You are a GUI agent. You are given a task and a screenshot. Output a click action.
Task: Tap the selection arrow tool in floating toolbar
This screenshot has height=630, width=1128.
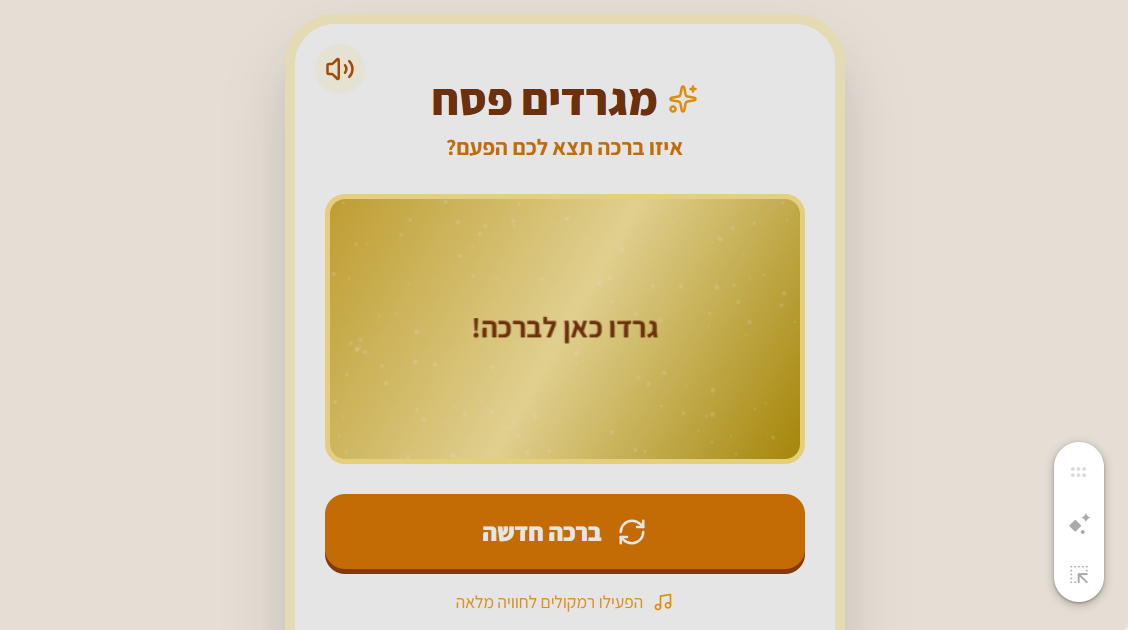tap(1079, 575)
